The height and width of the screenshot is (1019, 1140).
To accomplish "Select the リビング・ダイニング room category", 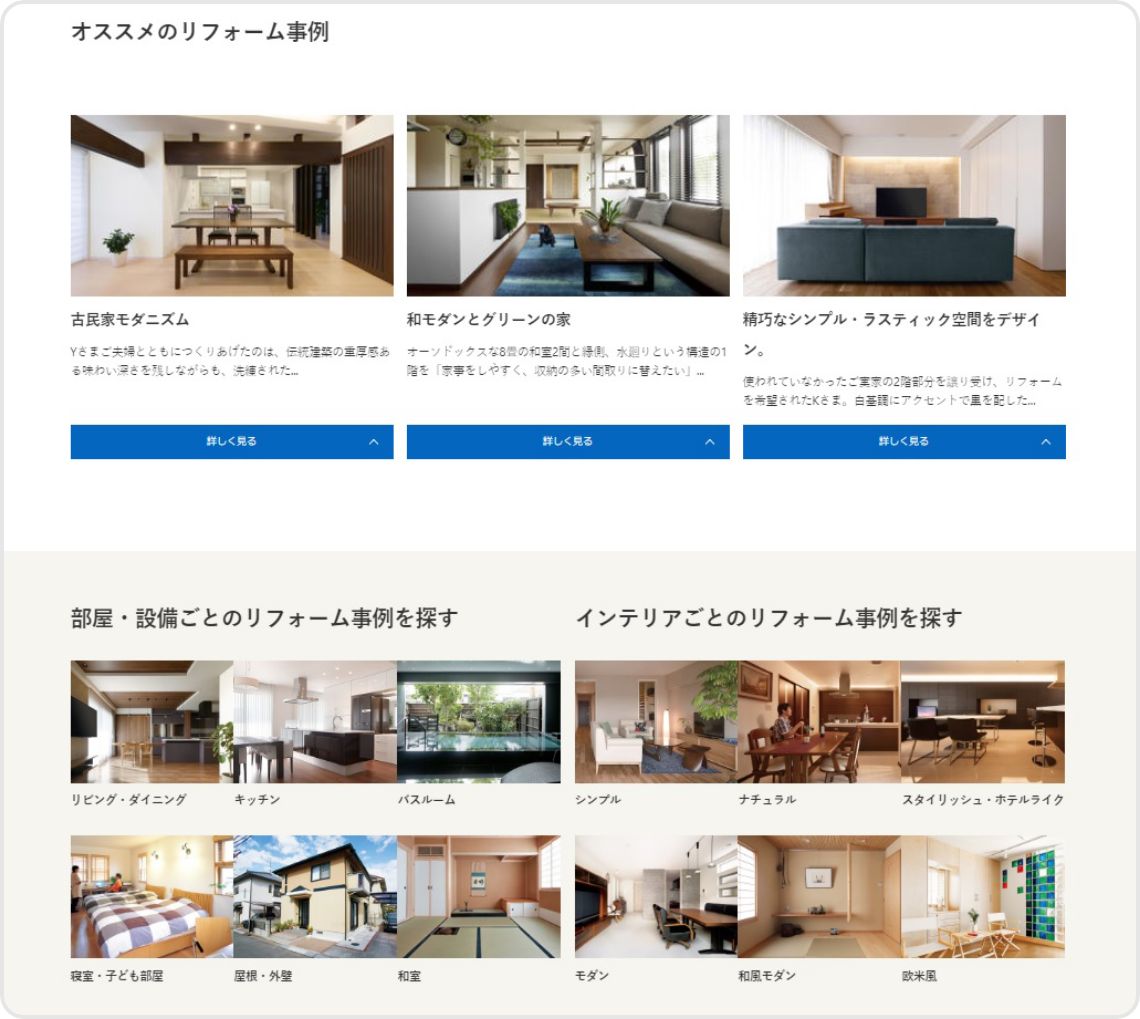I will (152, 721).
